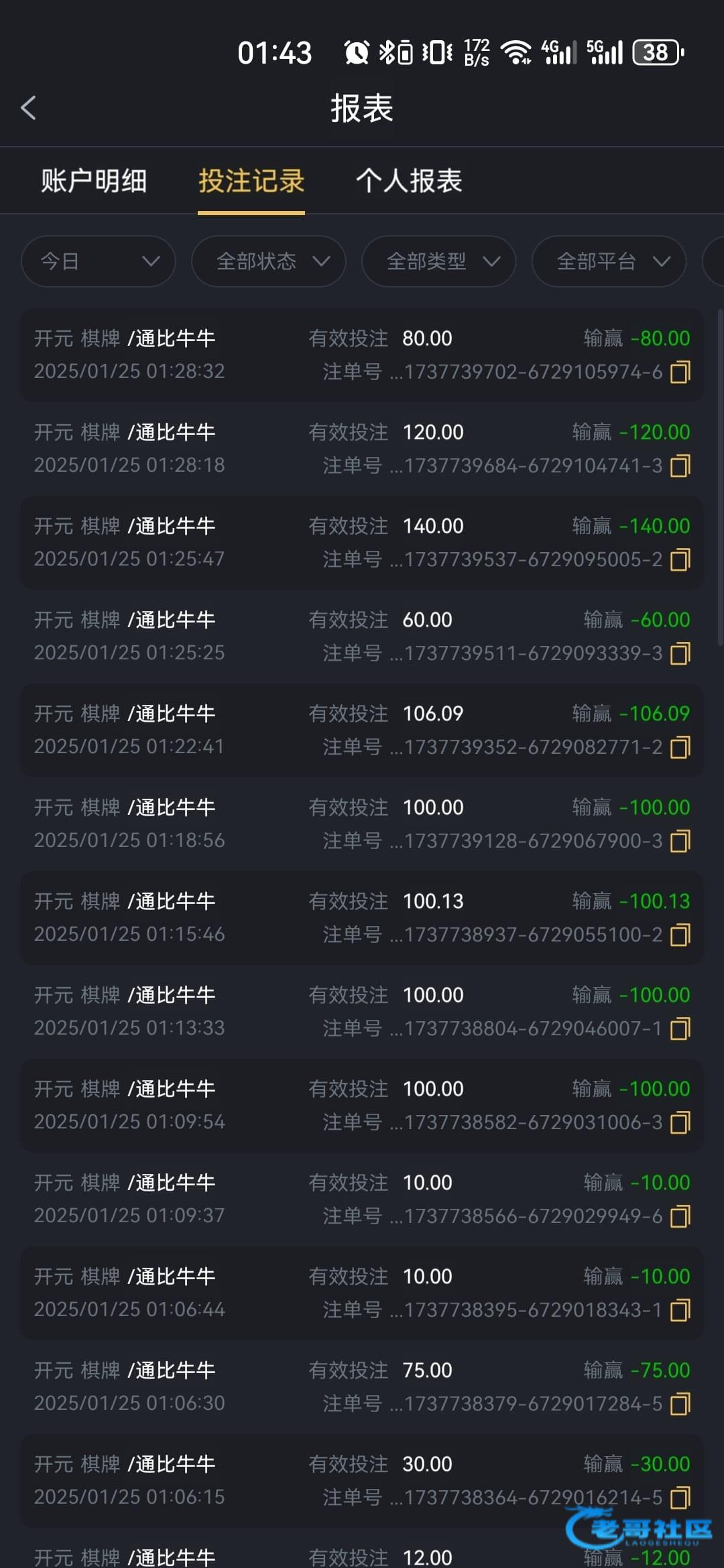This screenshot has width=724, height=1568.
Task: Copy bet number ending 6729029949-6
Action: tap(680, 1216)
